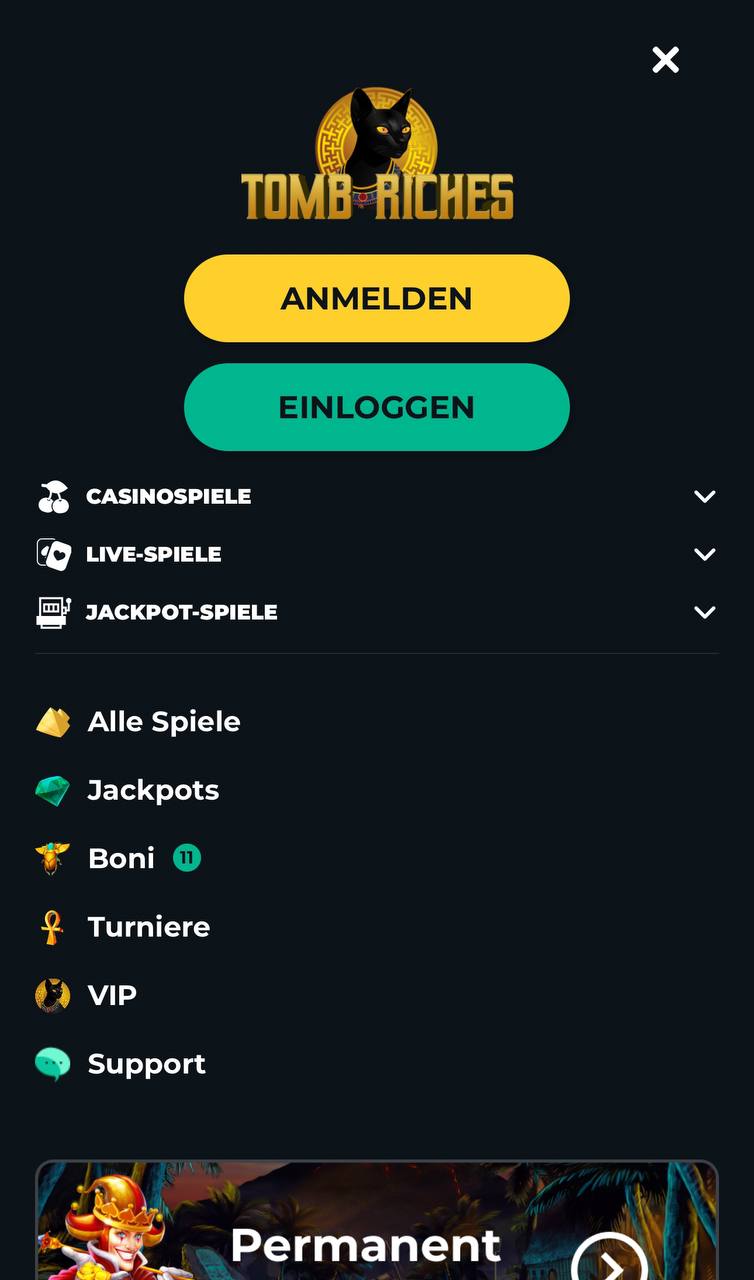
Task: Go to the Turniere section
Action: [x=148, y=926]
